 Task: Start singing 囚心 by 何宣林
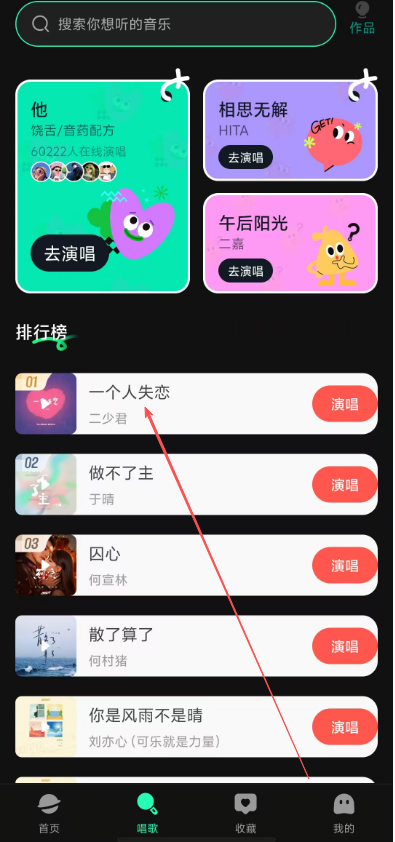pyautogui.click(x=345, y=565)
